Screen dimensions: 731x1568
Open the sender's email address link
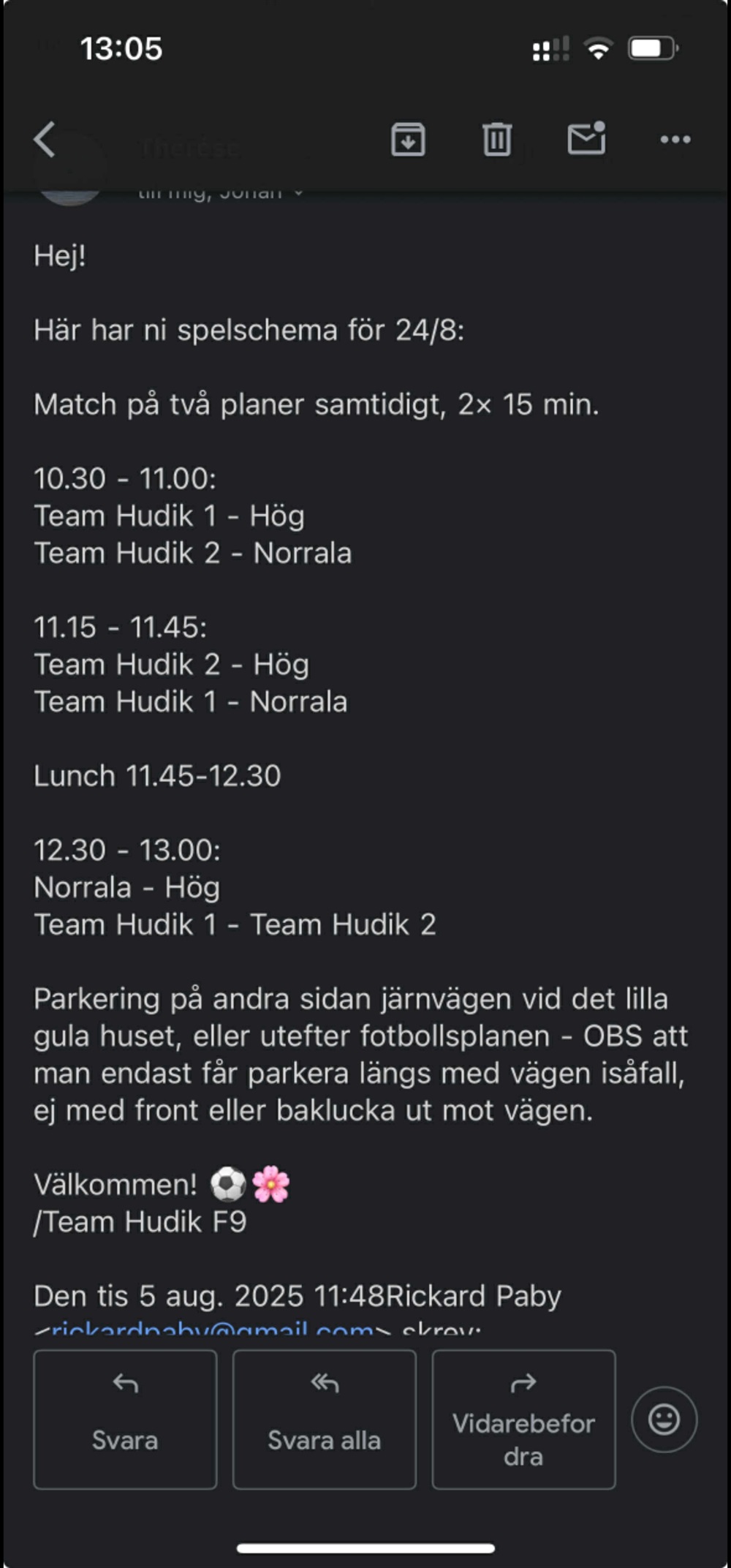(213, 1327)
